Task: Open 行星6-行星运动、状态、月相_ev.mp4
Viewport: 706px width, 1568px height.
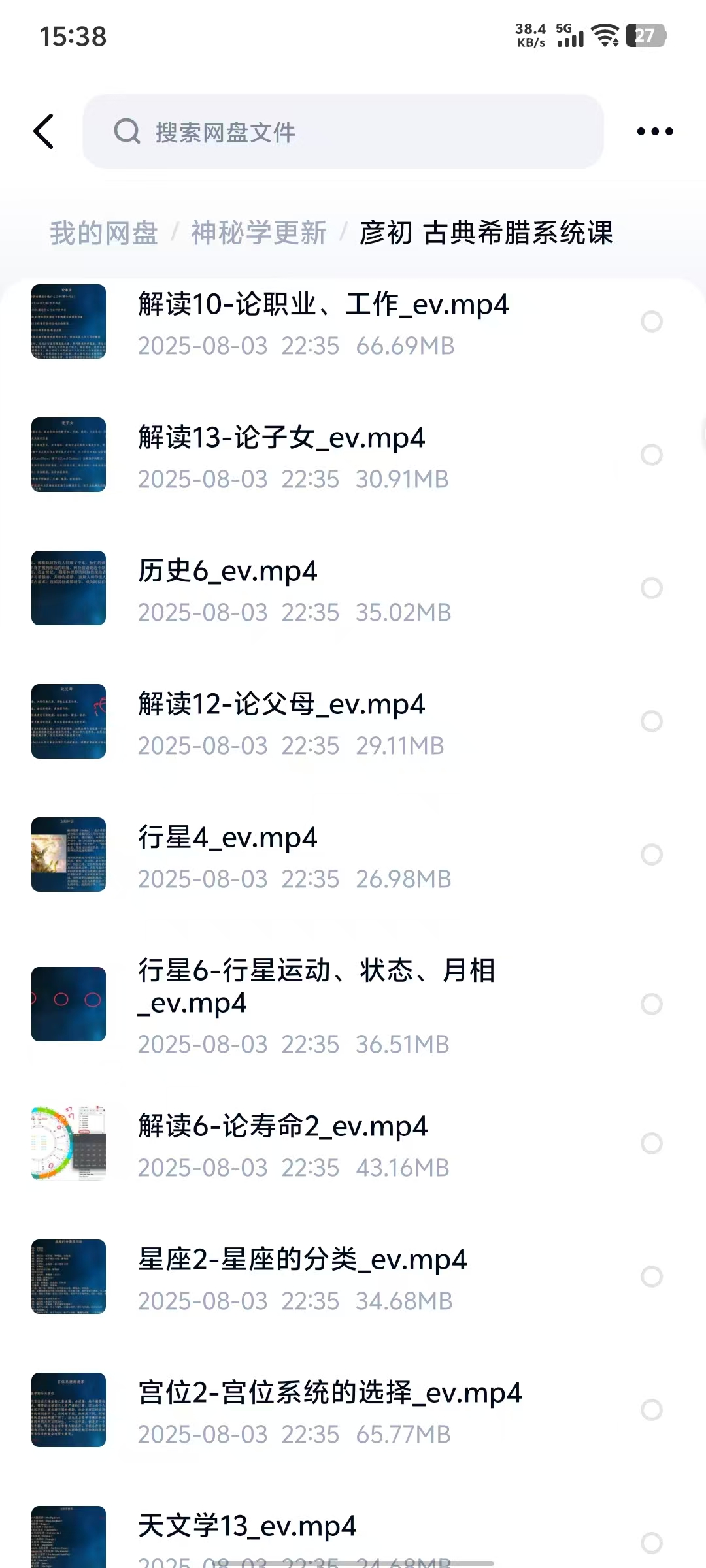Action: [316, 987]
